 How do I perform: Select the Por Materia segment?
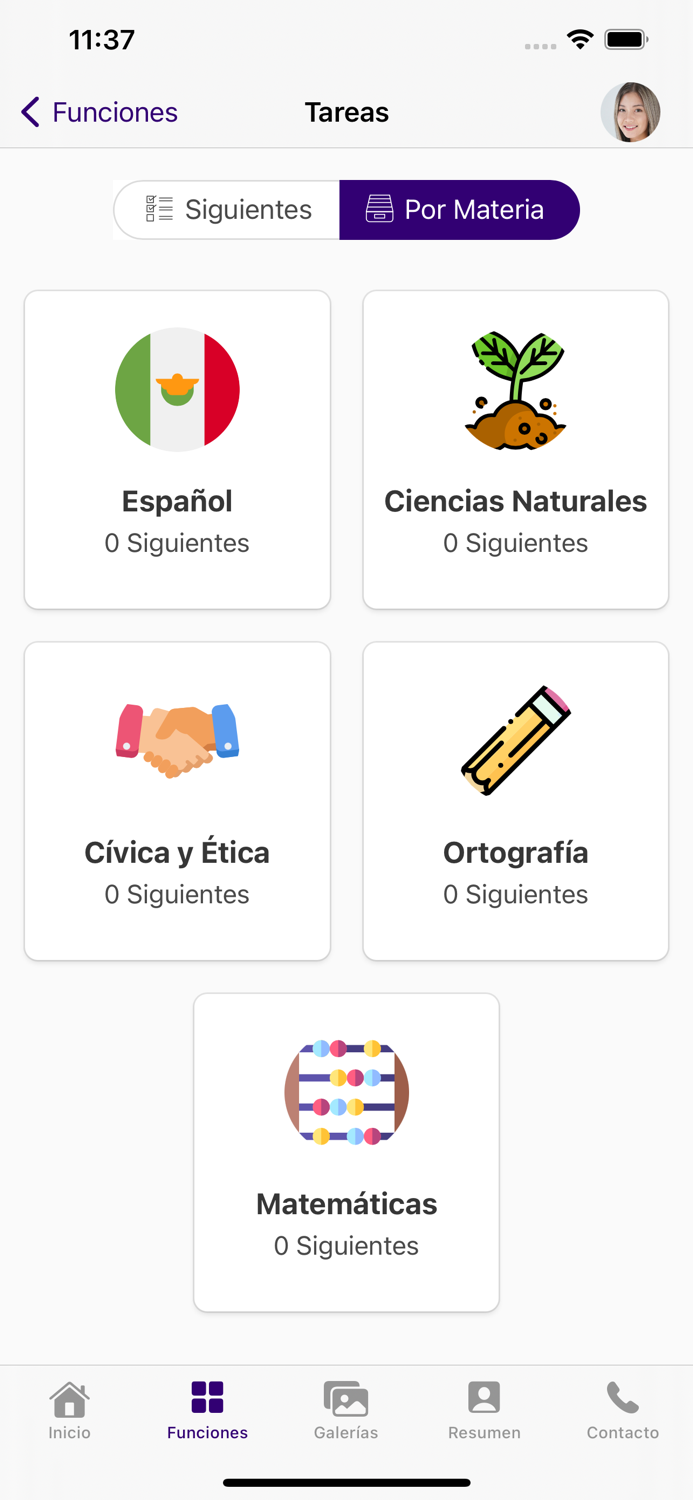(x=459, y=210)
